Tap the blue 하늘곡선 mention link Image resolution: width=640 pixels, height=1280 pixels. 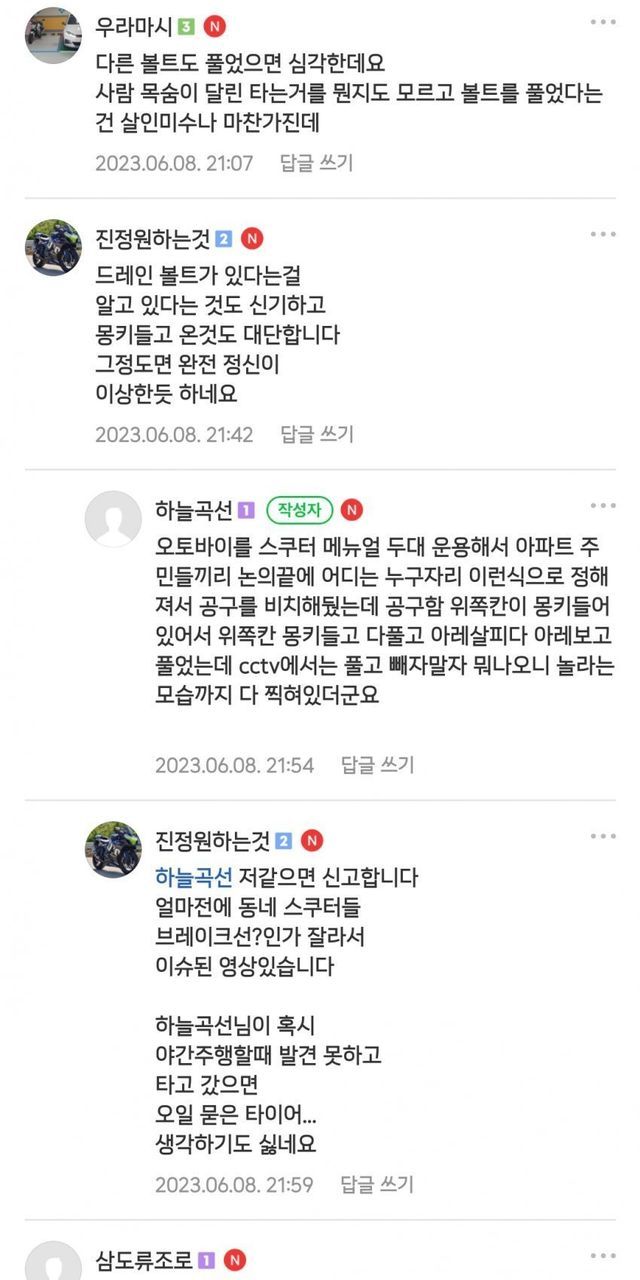coord(194,877)
